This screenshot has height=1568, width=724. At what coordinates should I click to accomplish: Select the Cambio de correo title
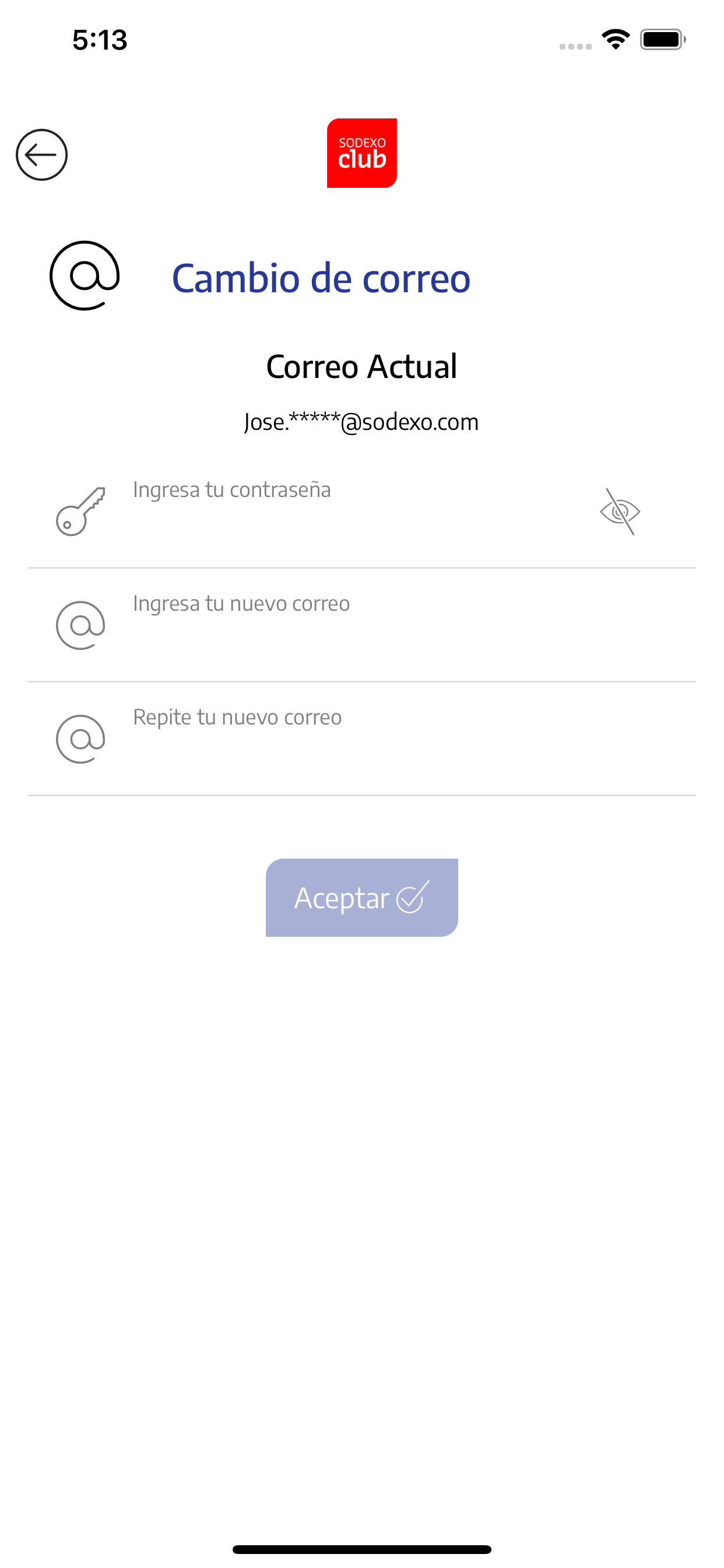(x=322, y=279)
